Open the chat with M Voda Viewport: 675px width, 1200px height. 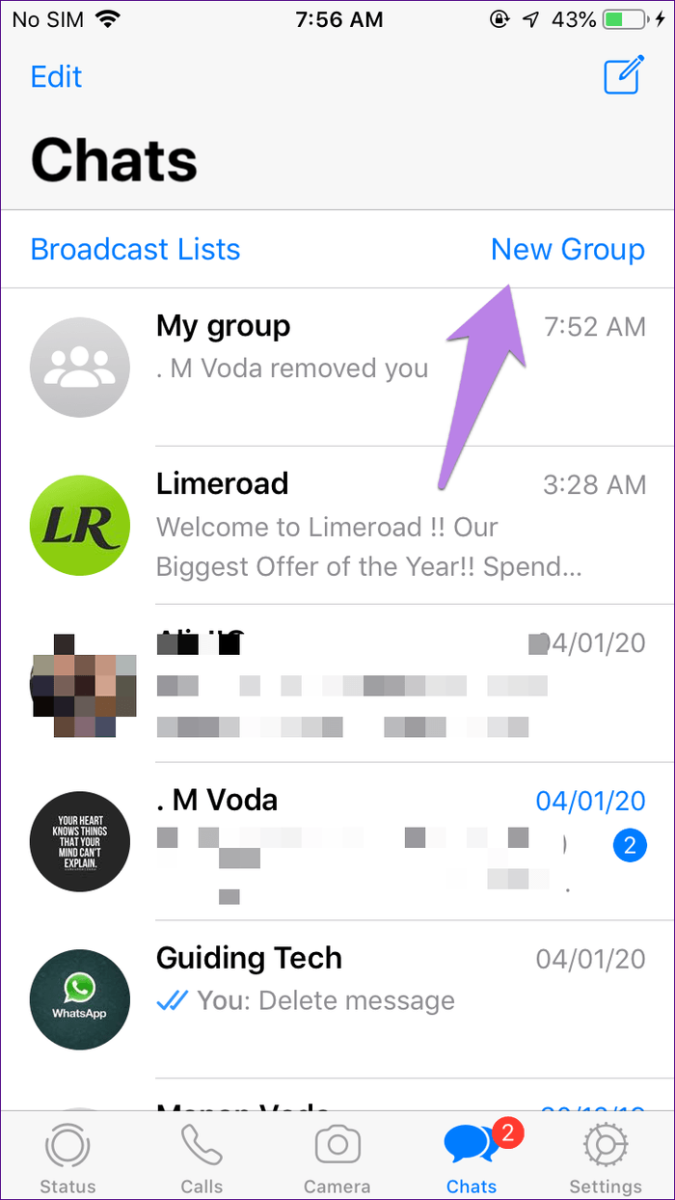pyautogui.click(x=337, y=841)
